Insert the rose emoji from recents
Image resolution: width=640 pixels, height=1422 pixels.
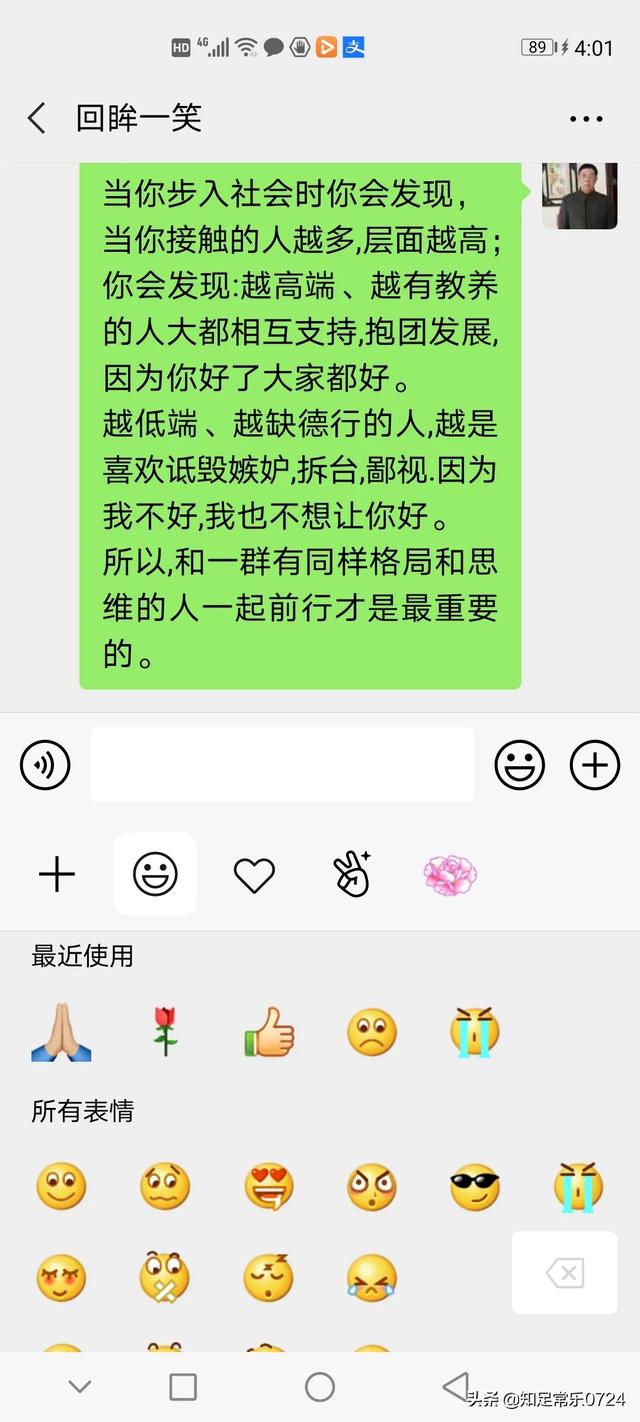coord(165,1033)
